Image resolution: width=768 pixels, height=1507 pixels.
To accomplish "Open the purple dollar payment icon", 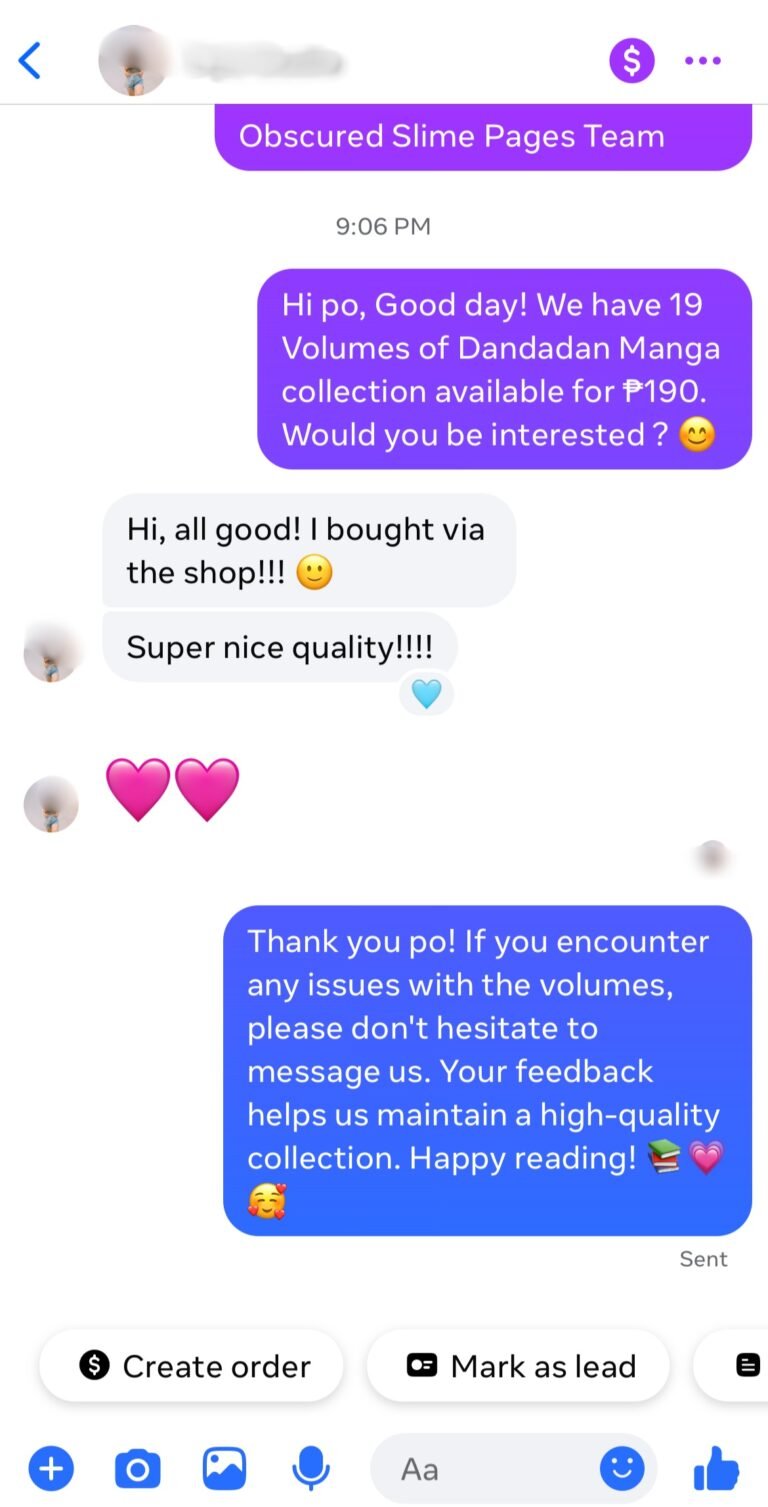I will (632, 61).
